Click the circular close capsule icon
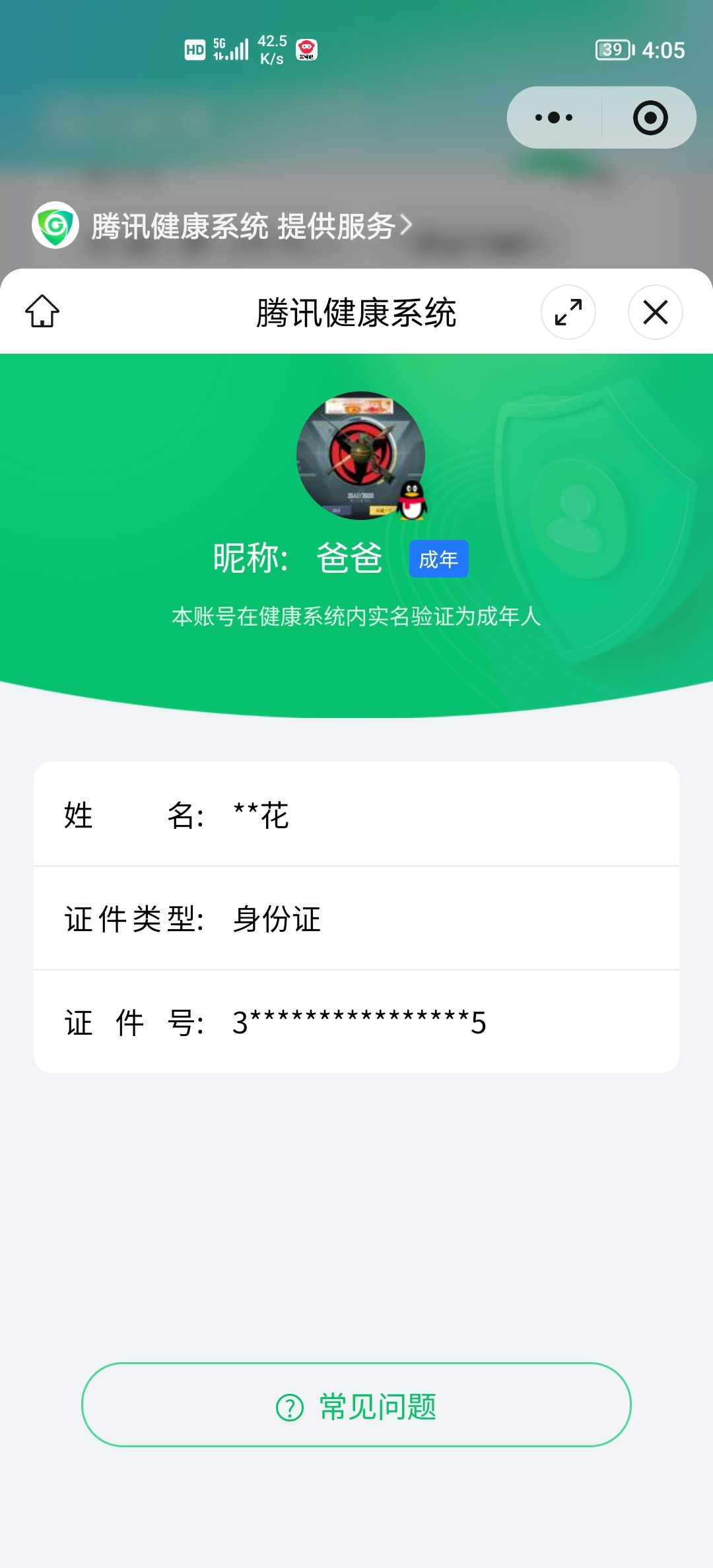Image resolution: width=713 pixels, height=1568 pixels. (x=650, y=117)
